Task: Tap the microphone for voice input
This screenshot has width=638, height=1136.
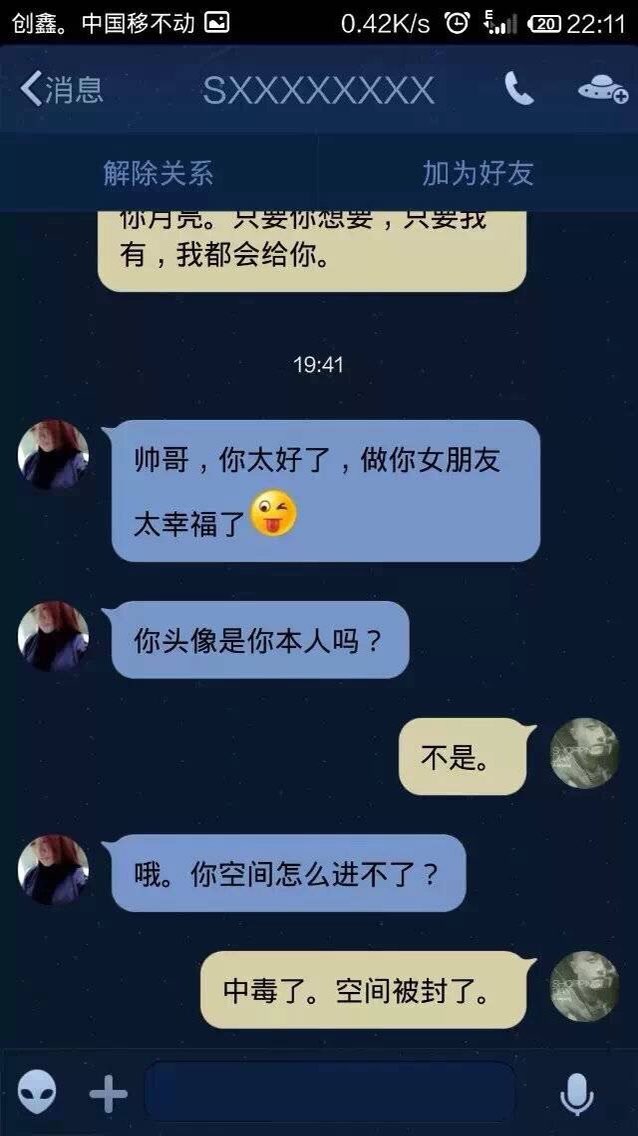Action: pos(577,1093)
